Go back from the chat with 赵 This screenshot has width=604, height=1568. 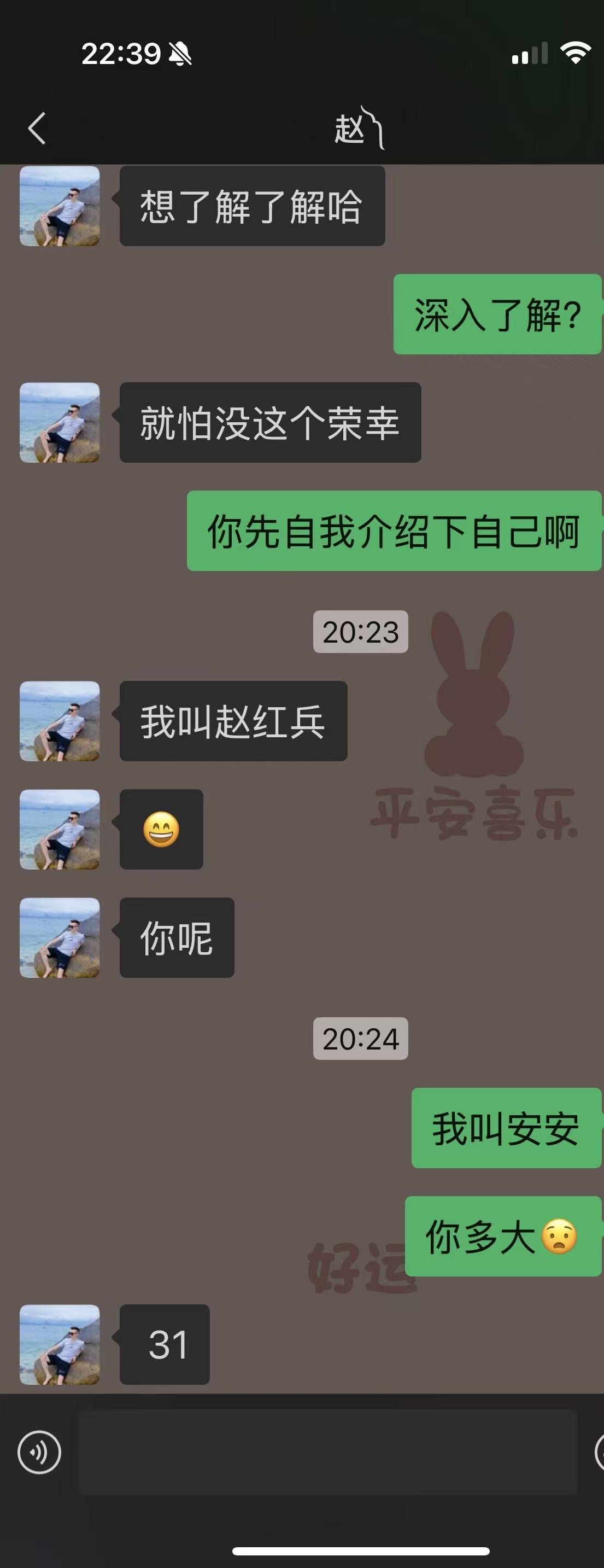[37, 129]
